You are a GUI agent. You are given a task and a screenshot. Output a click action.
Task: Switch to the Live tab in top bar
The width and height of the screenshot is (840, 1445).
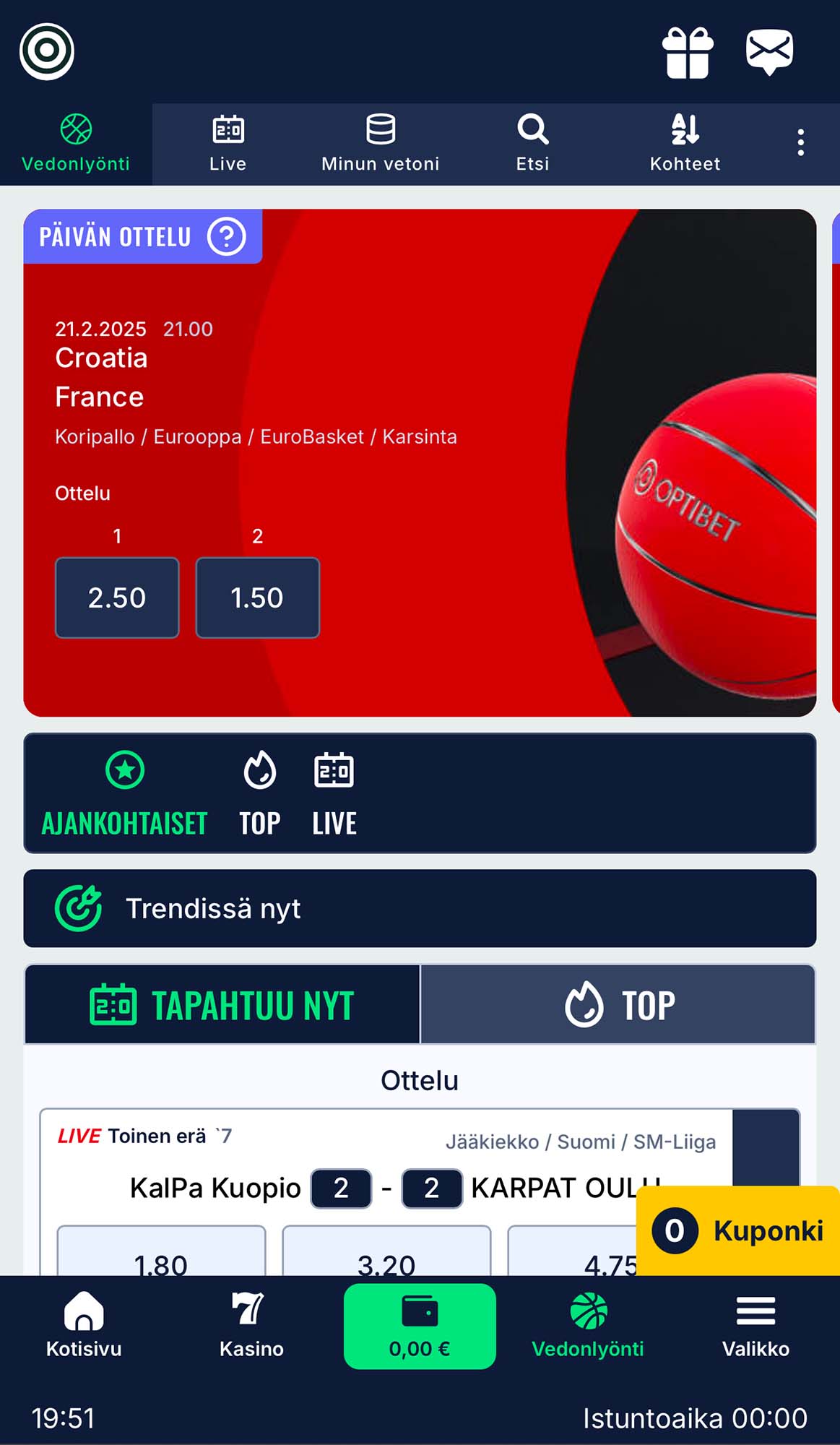(228, 144)
